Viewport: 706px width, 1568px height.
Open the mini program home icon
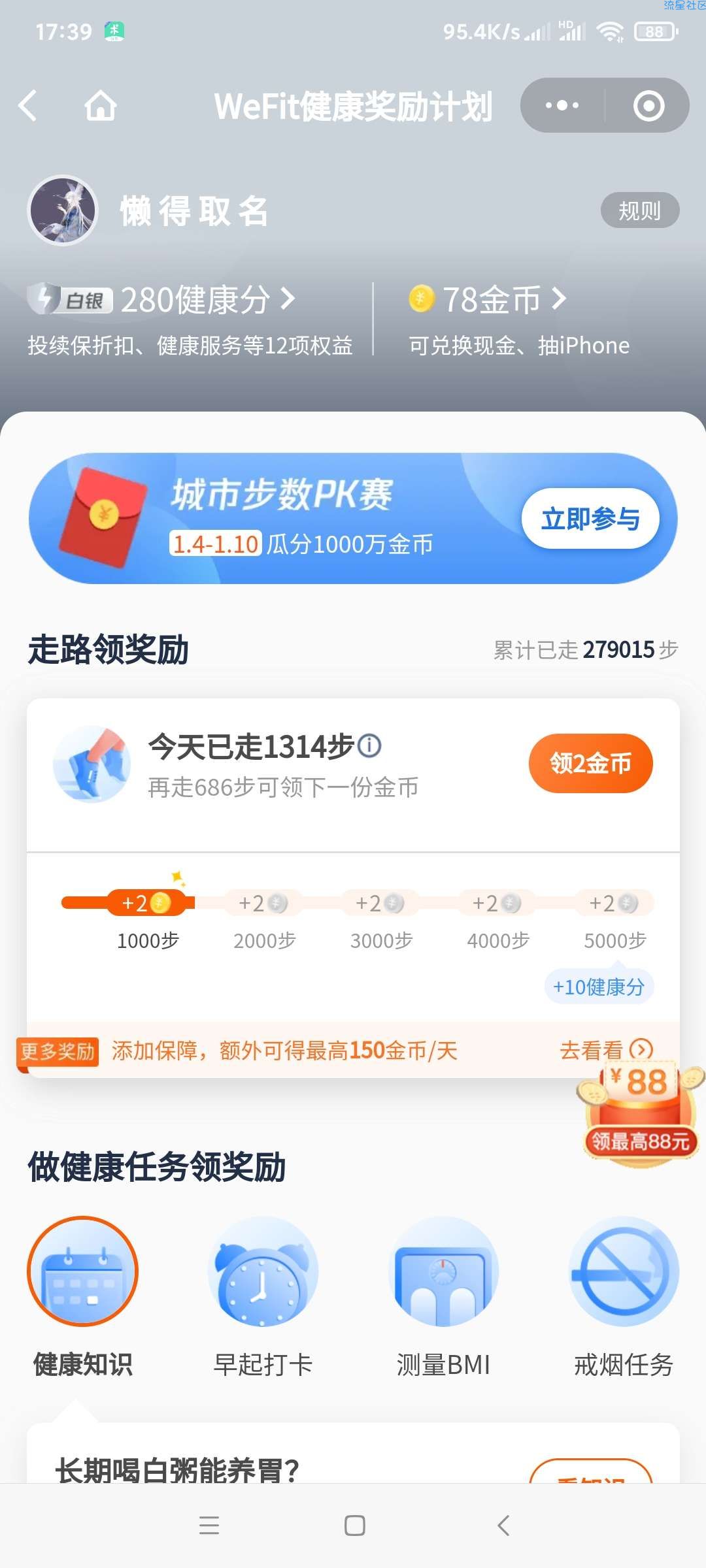(101, 106)
